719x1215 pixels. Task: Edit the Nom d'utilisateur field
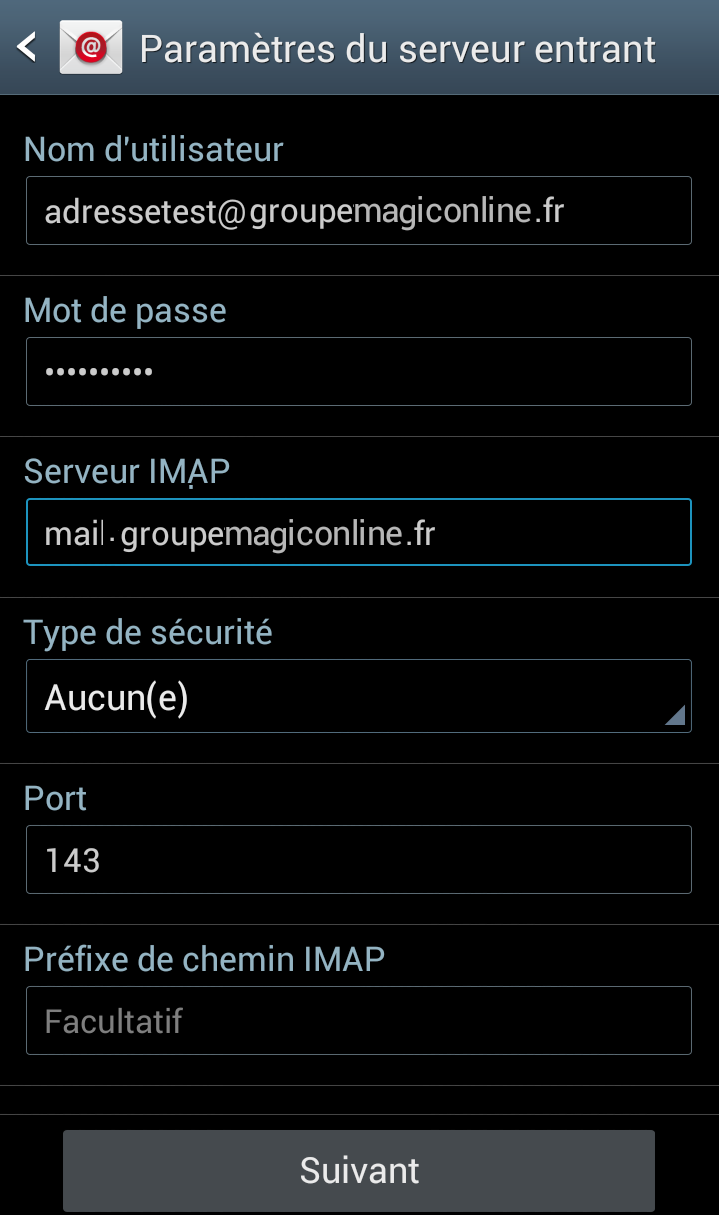coord(359,211)
